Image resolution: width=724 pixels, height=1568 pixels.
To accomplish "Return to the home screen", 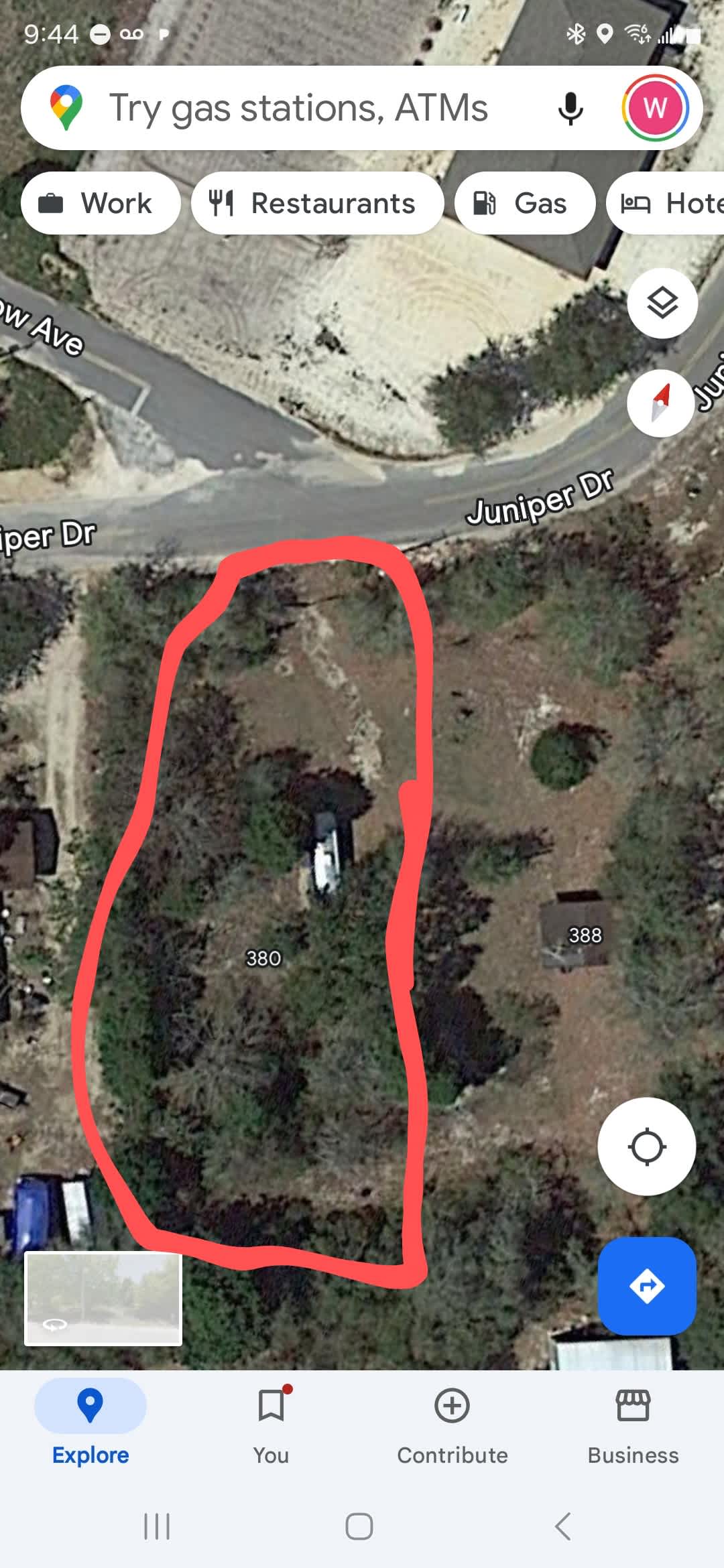I will pyautogui.click(x=359, y=1526).
